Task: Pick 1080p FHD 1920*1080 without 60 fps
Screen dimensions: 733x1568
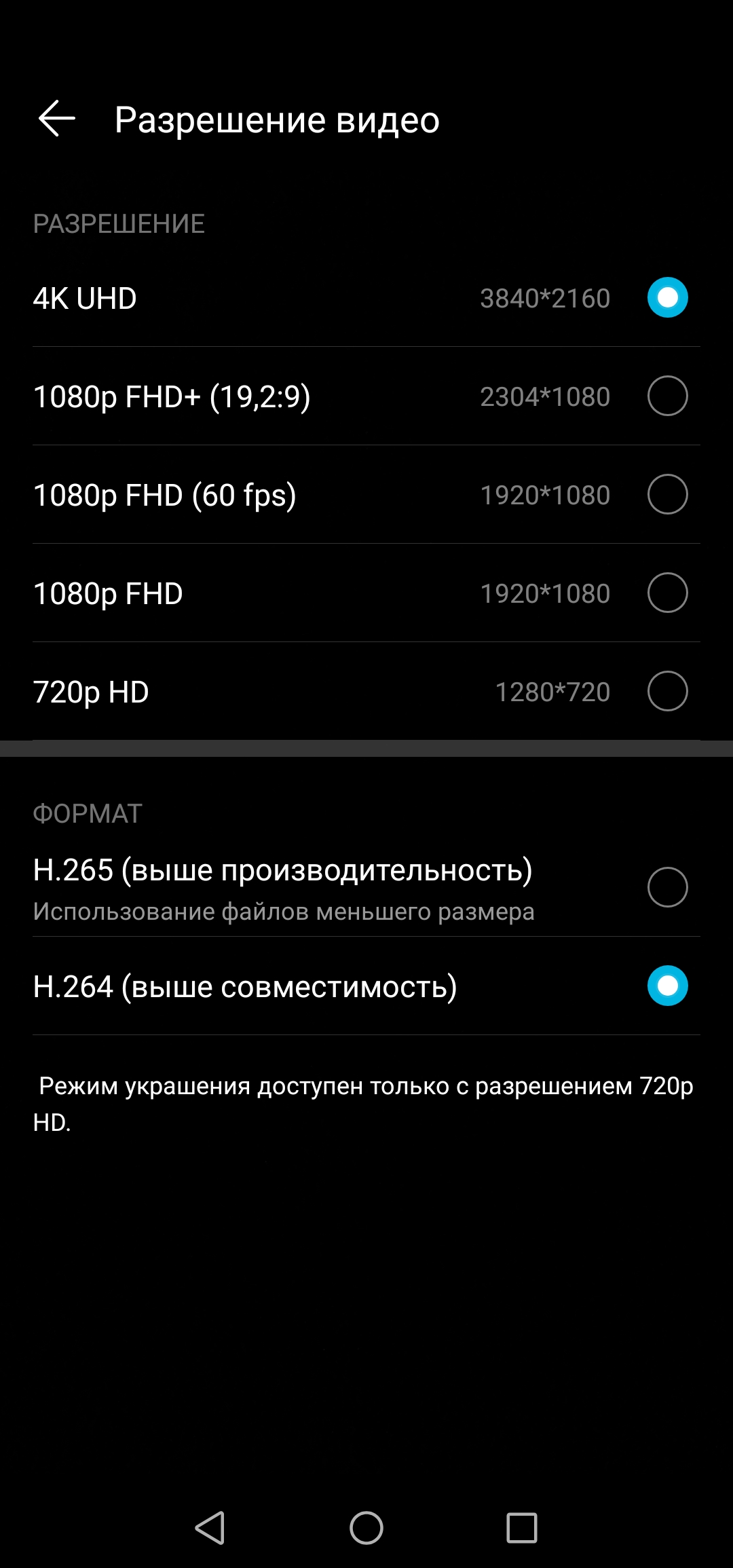Action: click(x=667, y=593)
